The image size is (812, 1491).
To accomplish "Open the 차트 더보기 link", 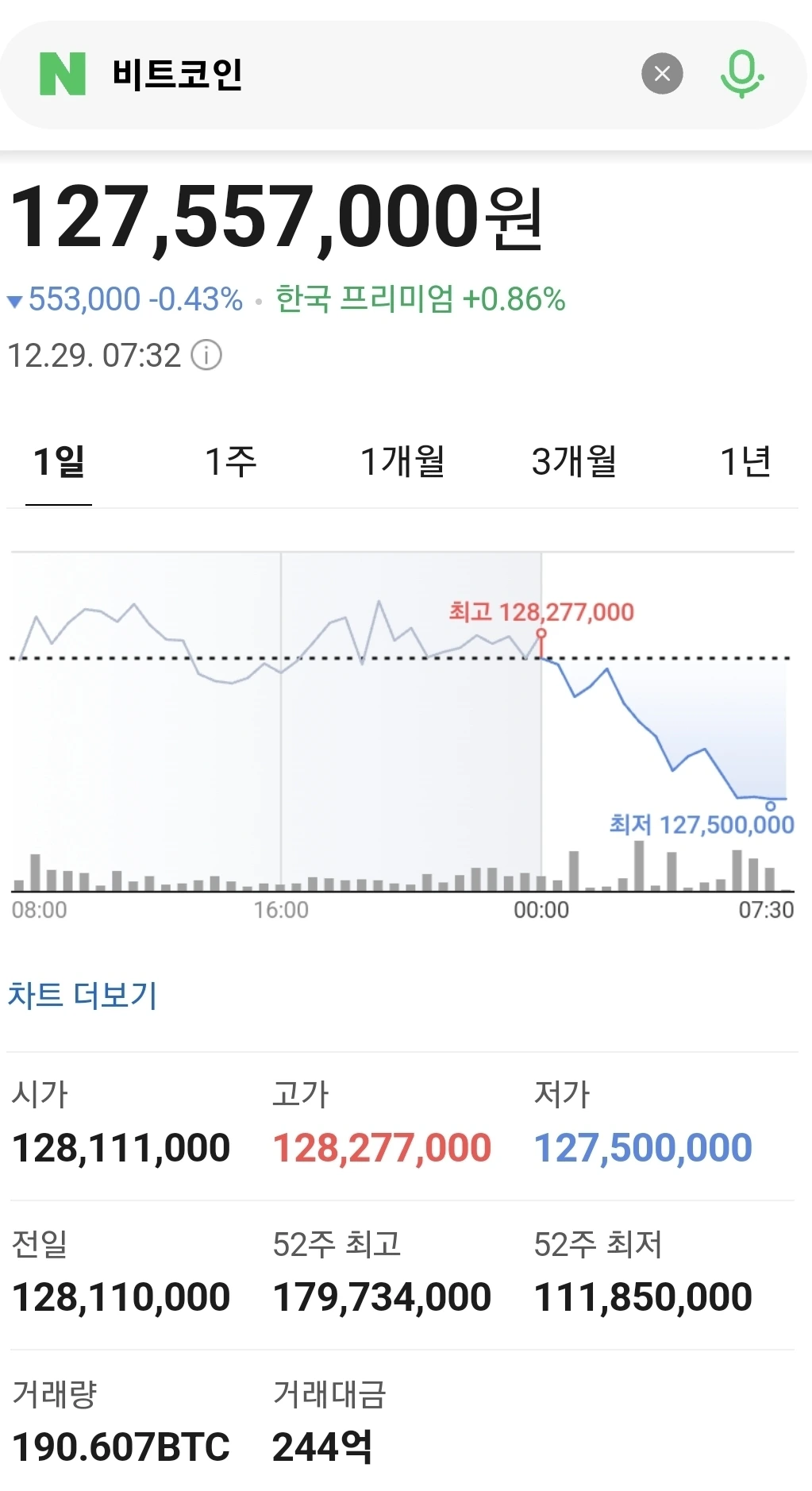I will tap(83, 995).
